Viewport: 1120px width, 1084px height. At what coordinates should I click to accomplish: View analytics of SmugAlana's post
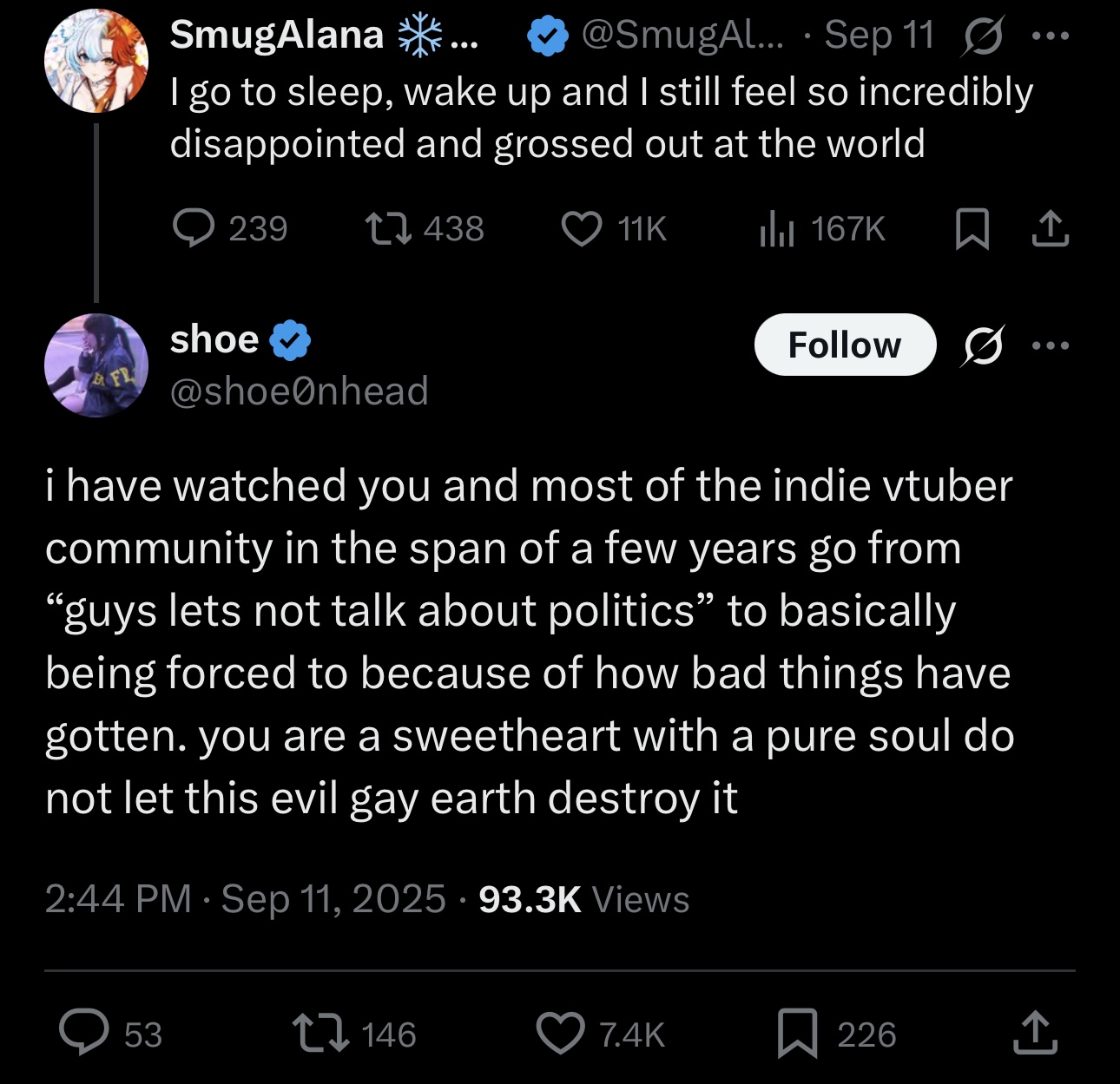777,229
